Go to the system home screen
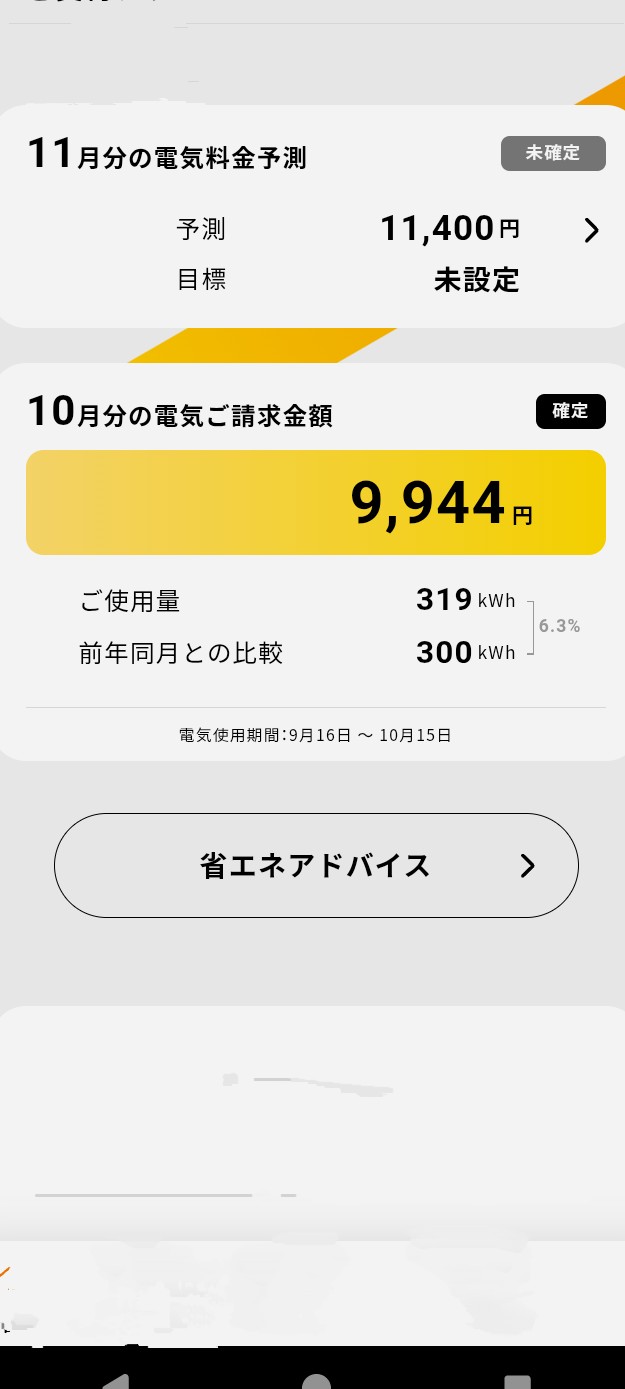The image size is (625, 1389). (316, 1381)
